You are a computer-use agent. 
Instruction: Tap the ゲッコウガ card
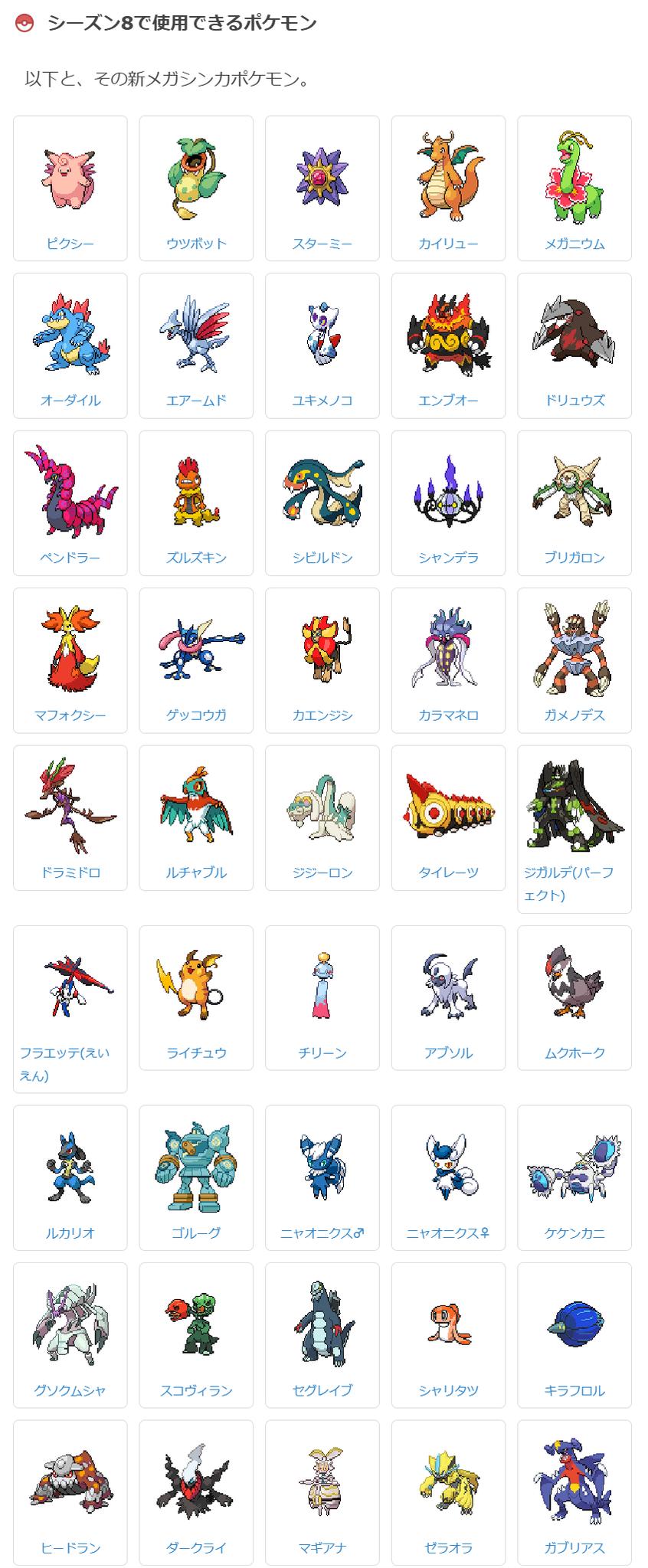pyautogui.click(x=196, y=660)
